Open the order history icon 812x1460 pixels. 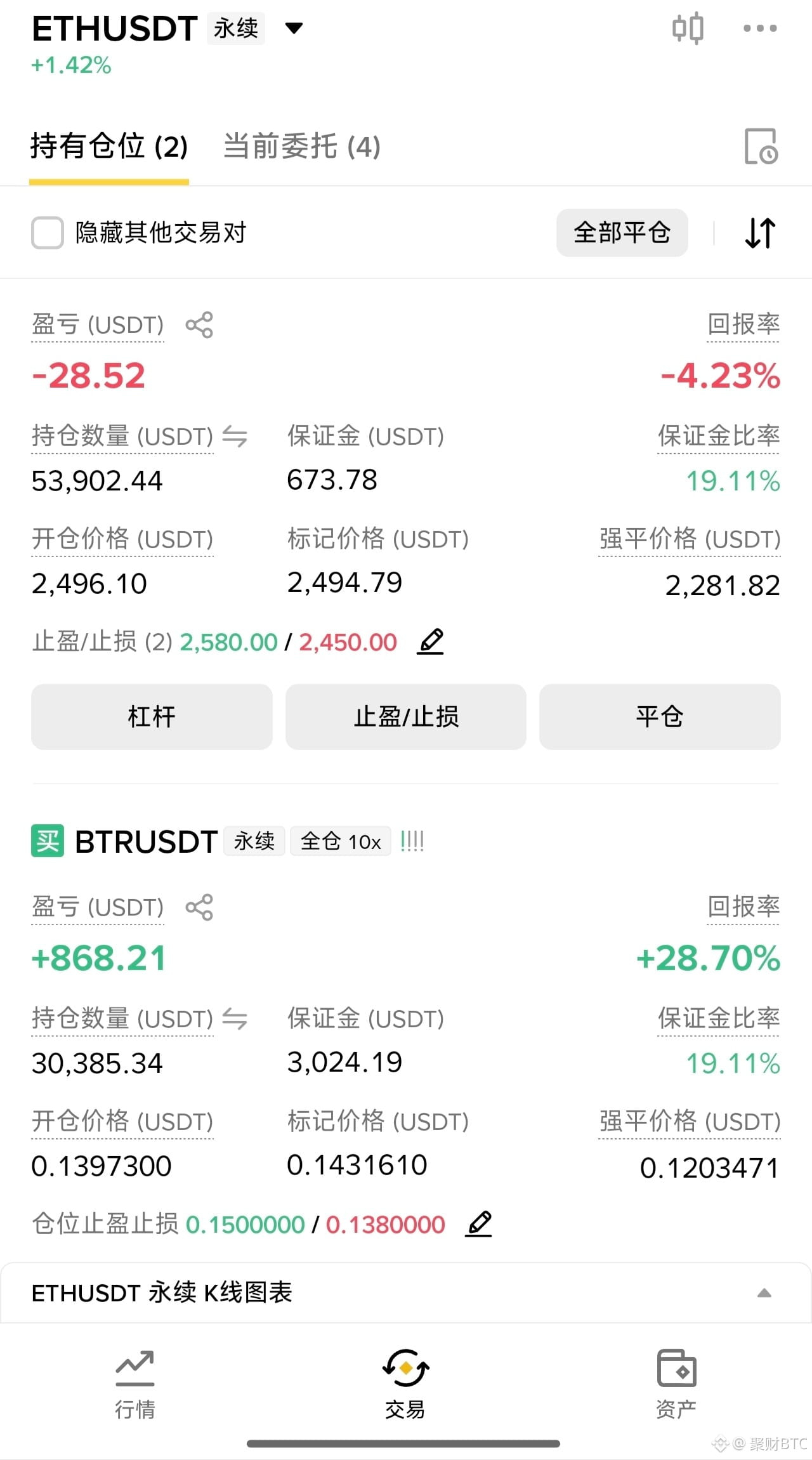pyautogui.click(x=761, y=147)
